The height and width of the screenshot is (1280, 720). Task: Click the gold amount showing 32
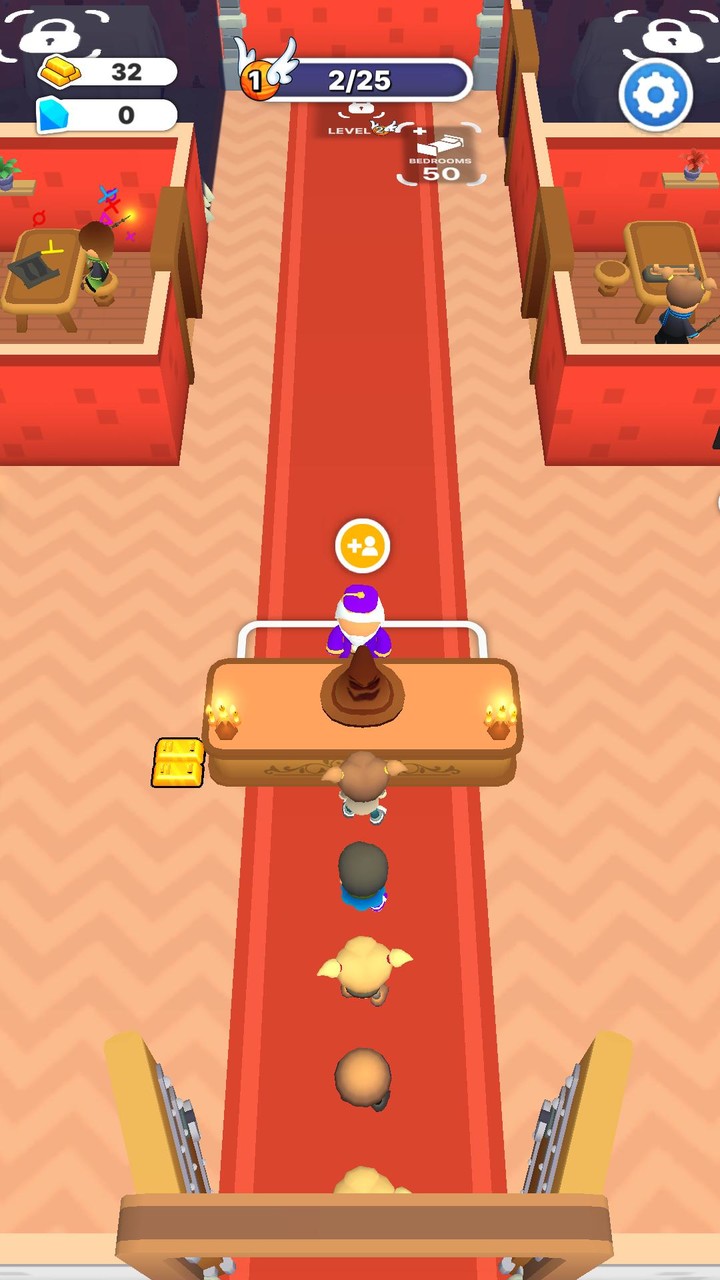tap(125, 72)
